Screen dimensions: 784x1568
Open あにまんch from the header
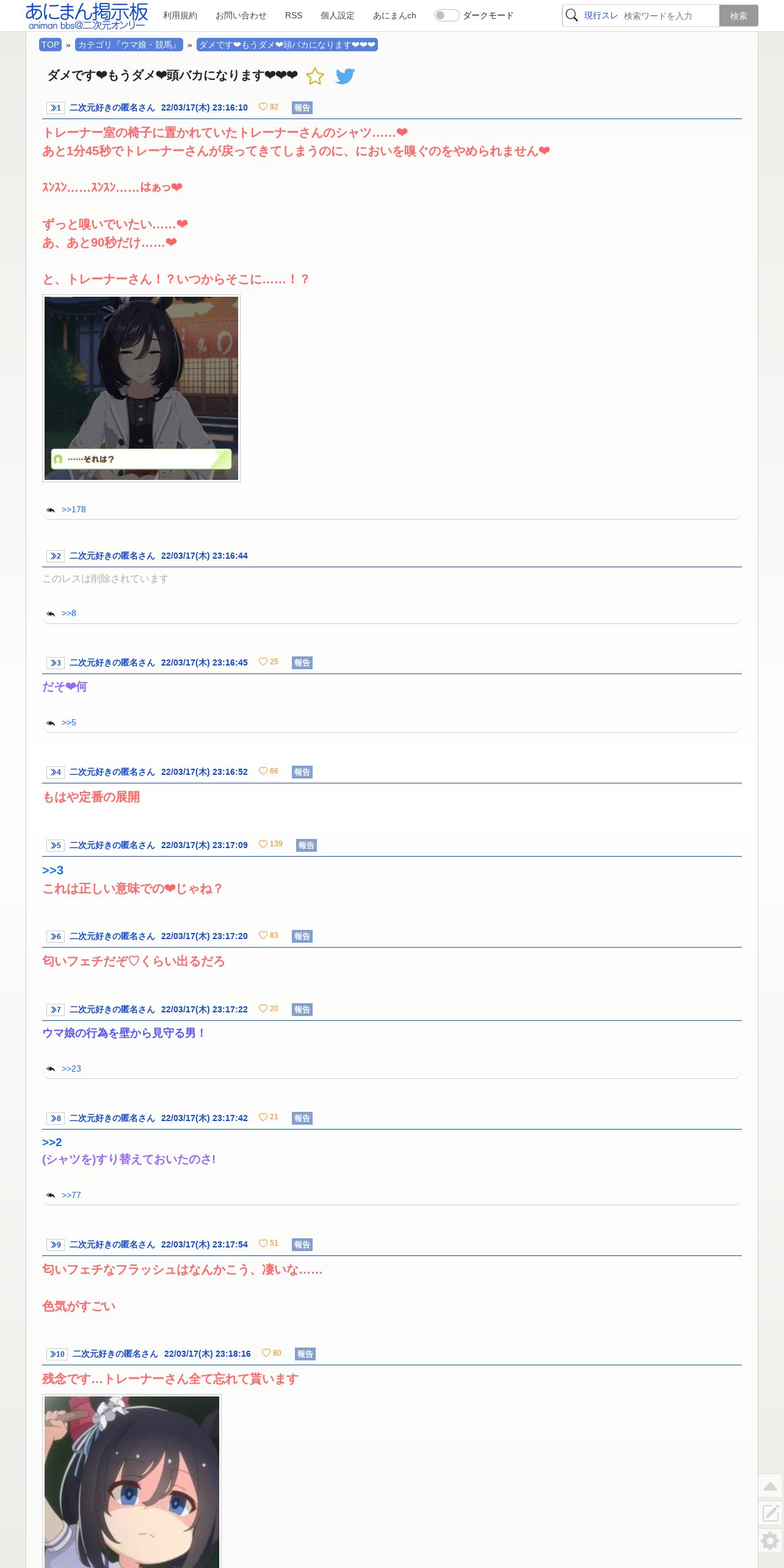click(394, 15)
